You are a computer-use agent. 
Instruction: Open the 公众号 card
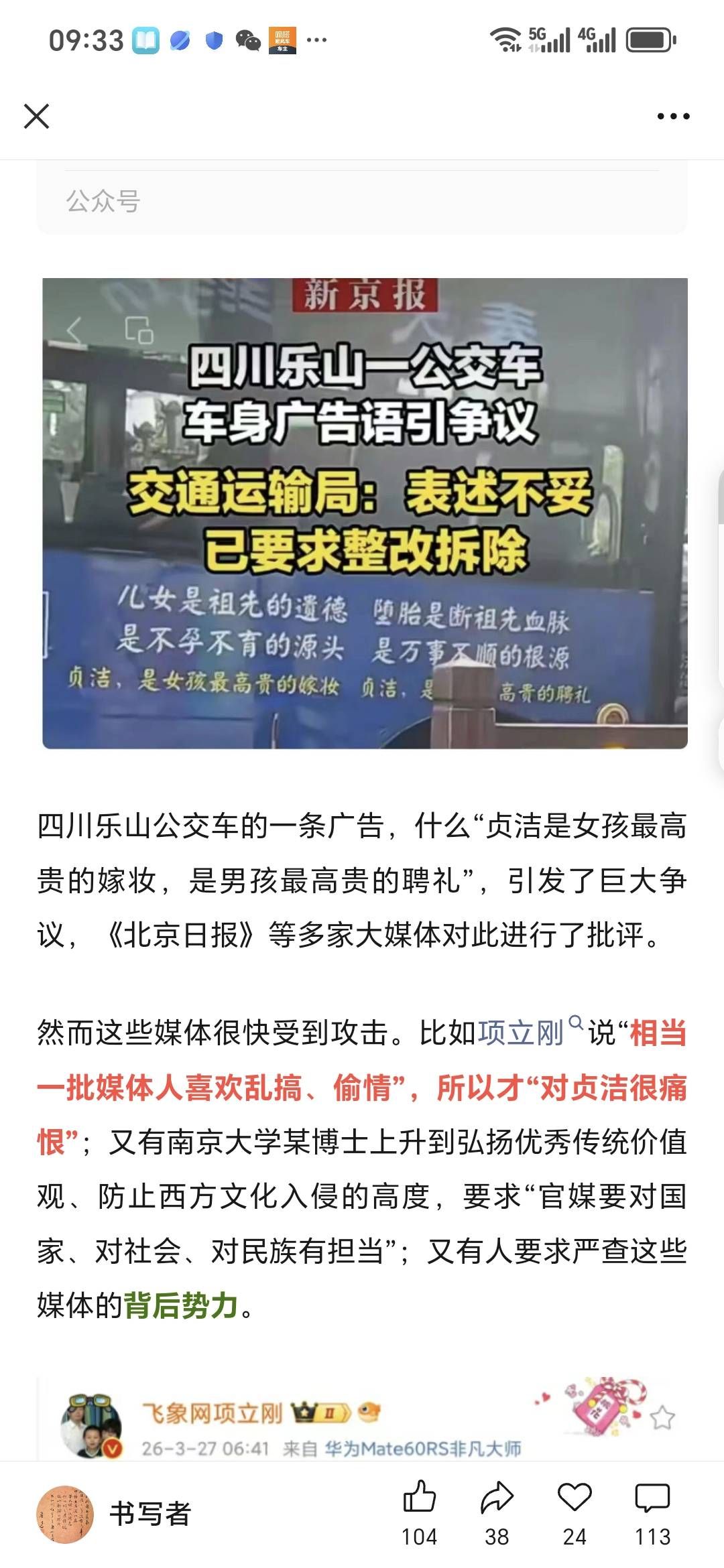click(362, 200)
